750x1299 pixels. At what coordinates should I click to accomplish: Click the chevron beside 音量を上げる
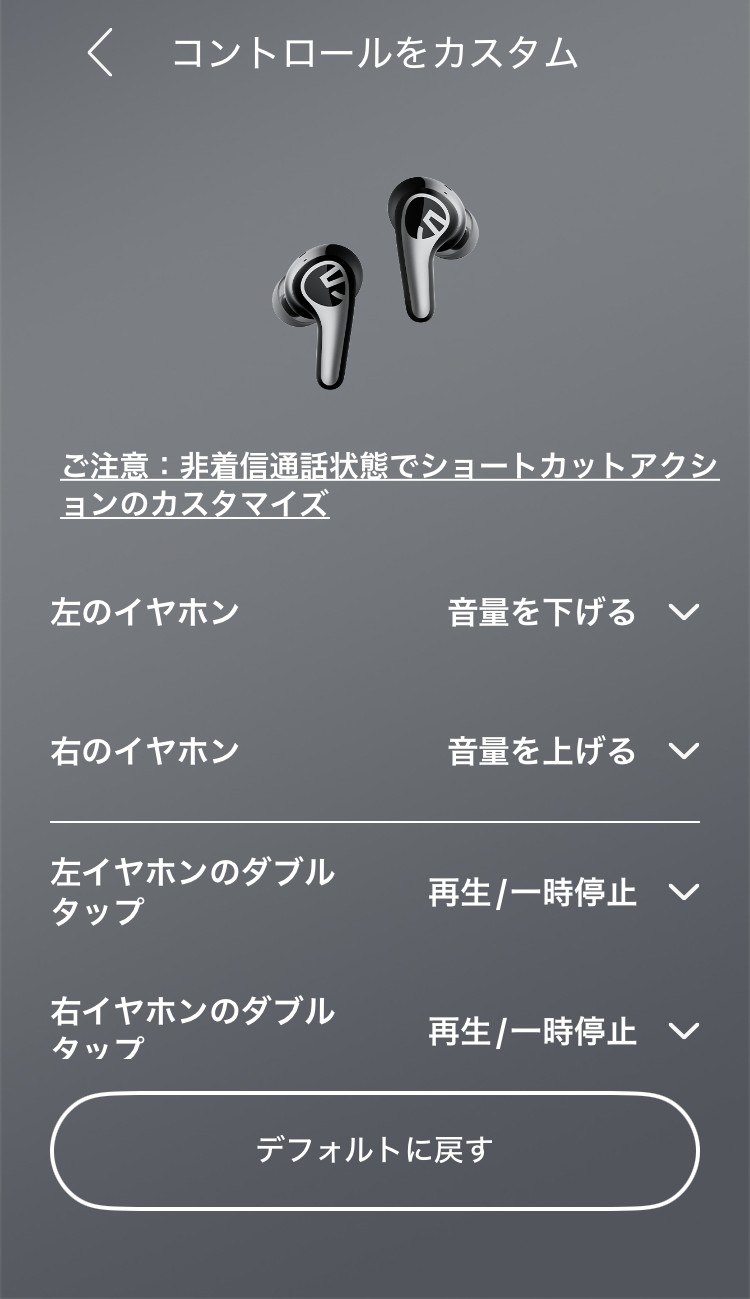[x=685, y=753]
